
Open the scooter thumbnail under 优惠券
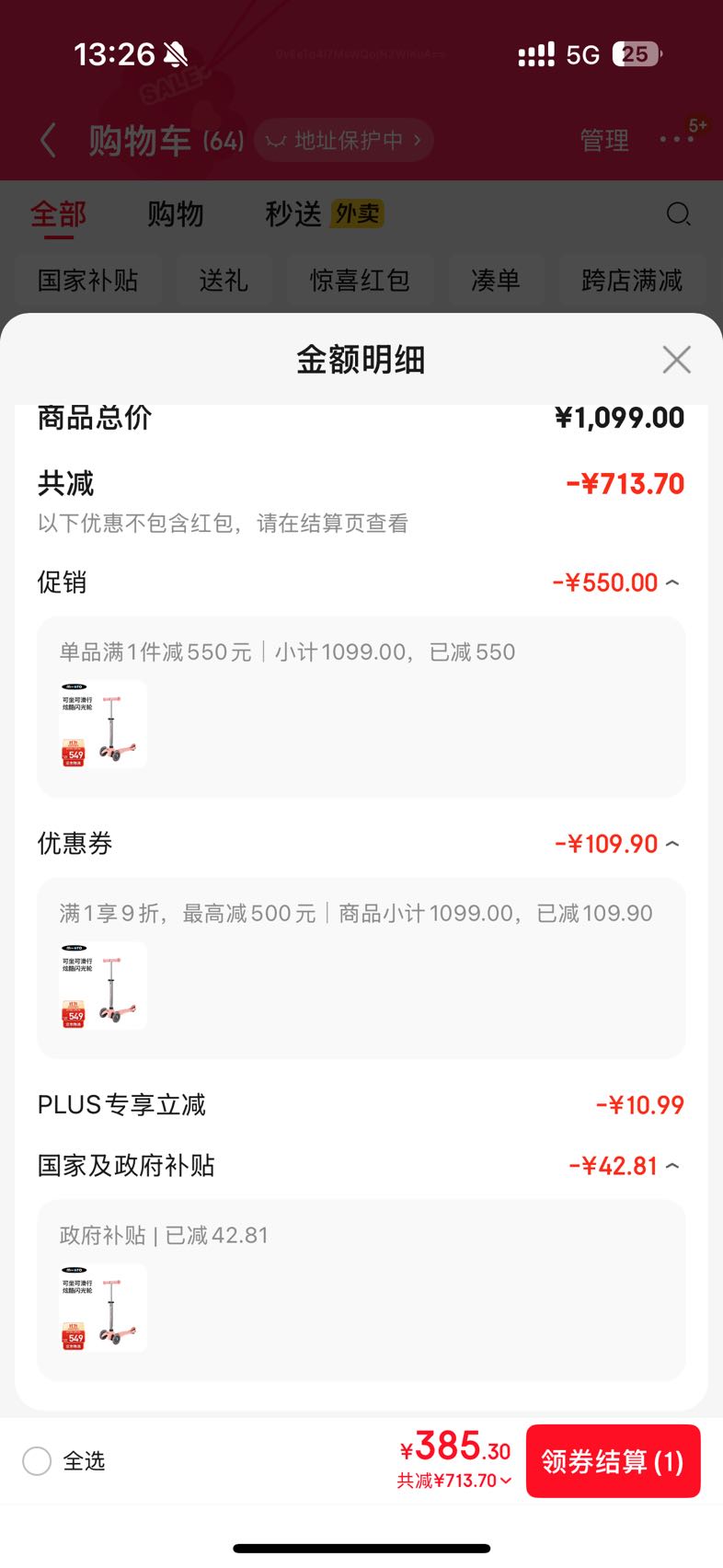coord(103,986)
